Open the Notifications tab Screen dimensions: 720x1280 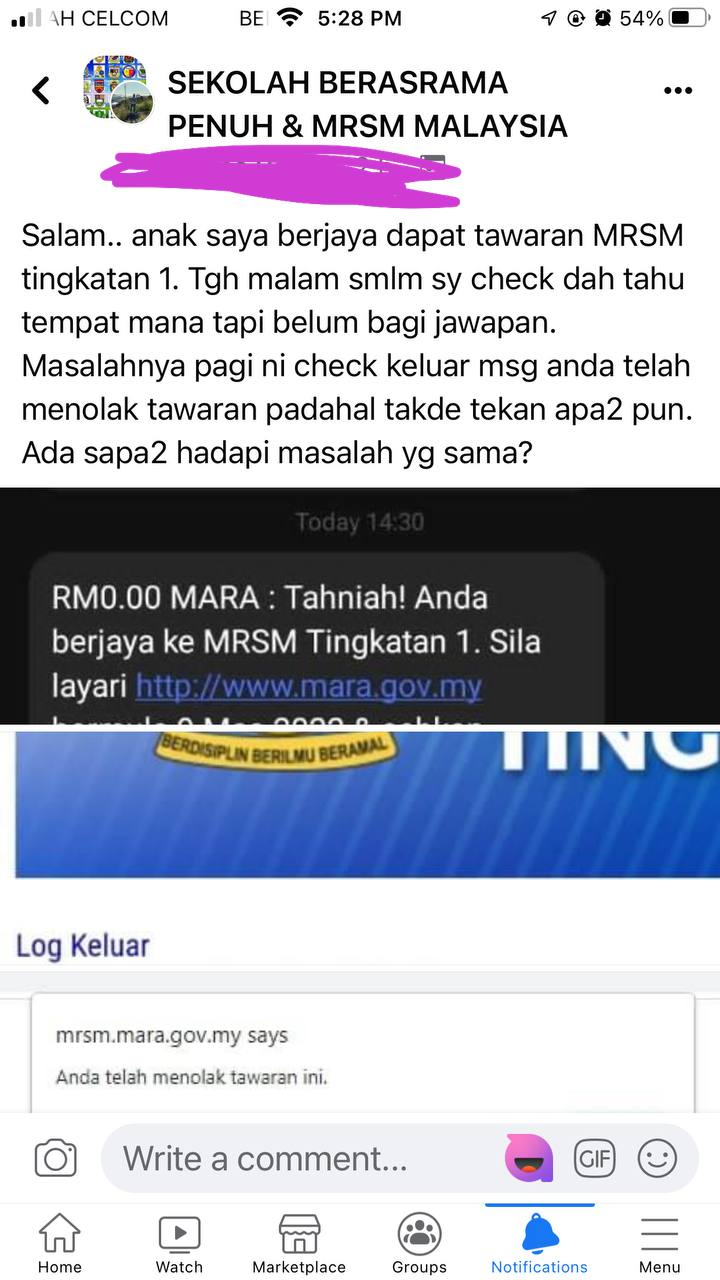(539, 1243)
